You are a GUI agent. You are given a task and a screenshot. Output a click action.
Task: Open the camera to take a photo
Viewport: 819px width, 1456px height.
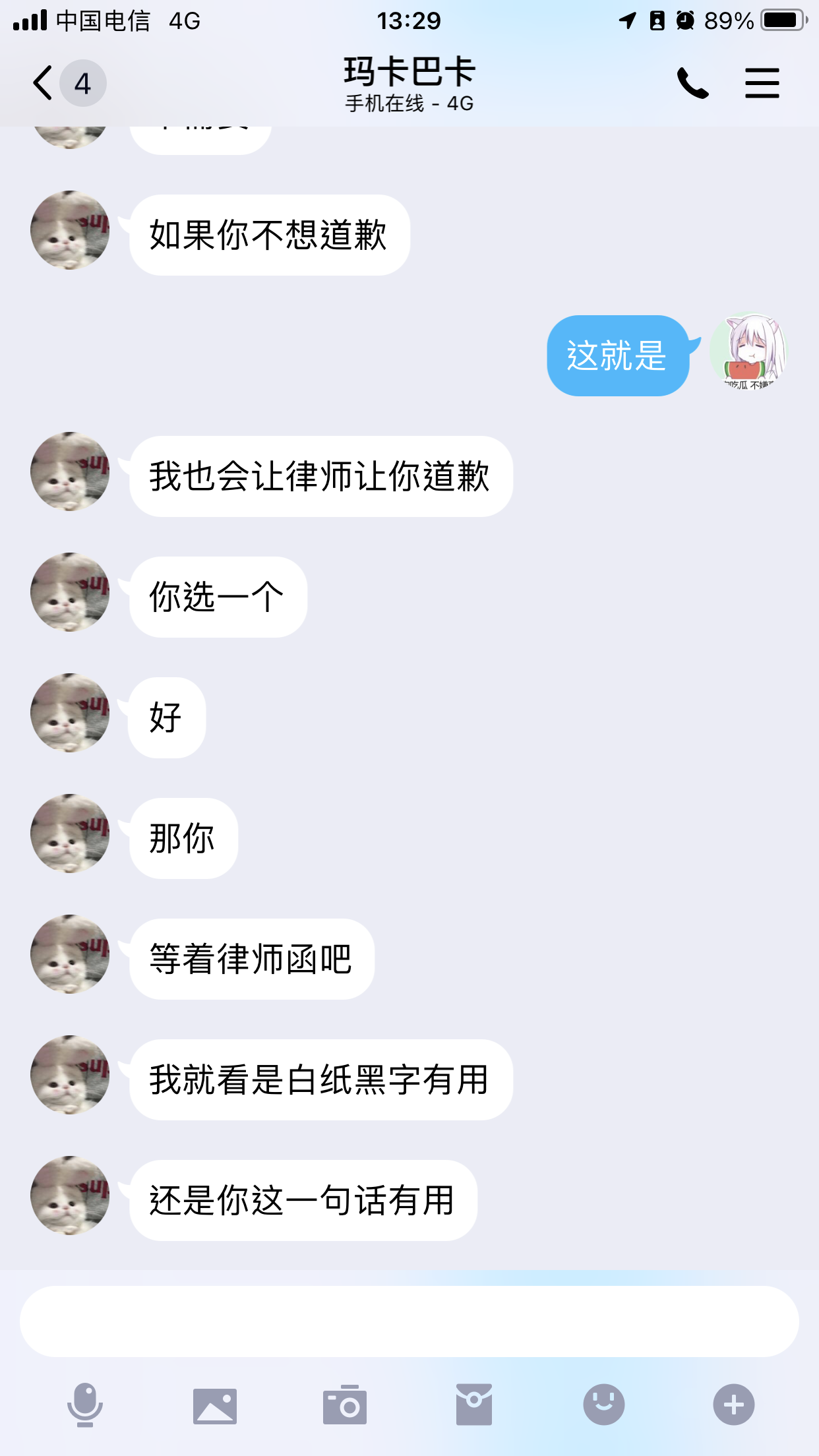coord(345,1405)
